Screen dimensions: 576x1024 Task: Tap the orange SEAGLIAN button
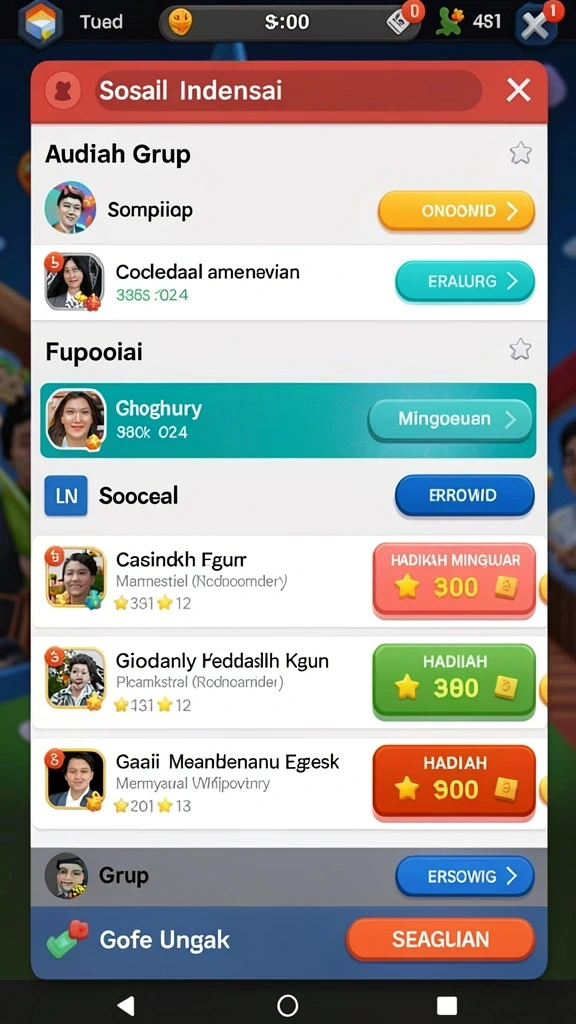click(440, 940)
